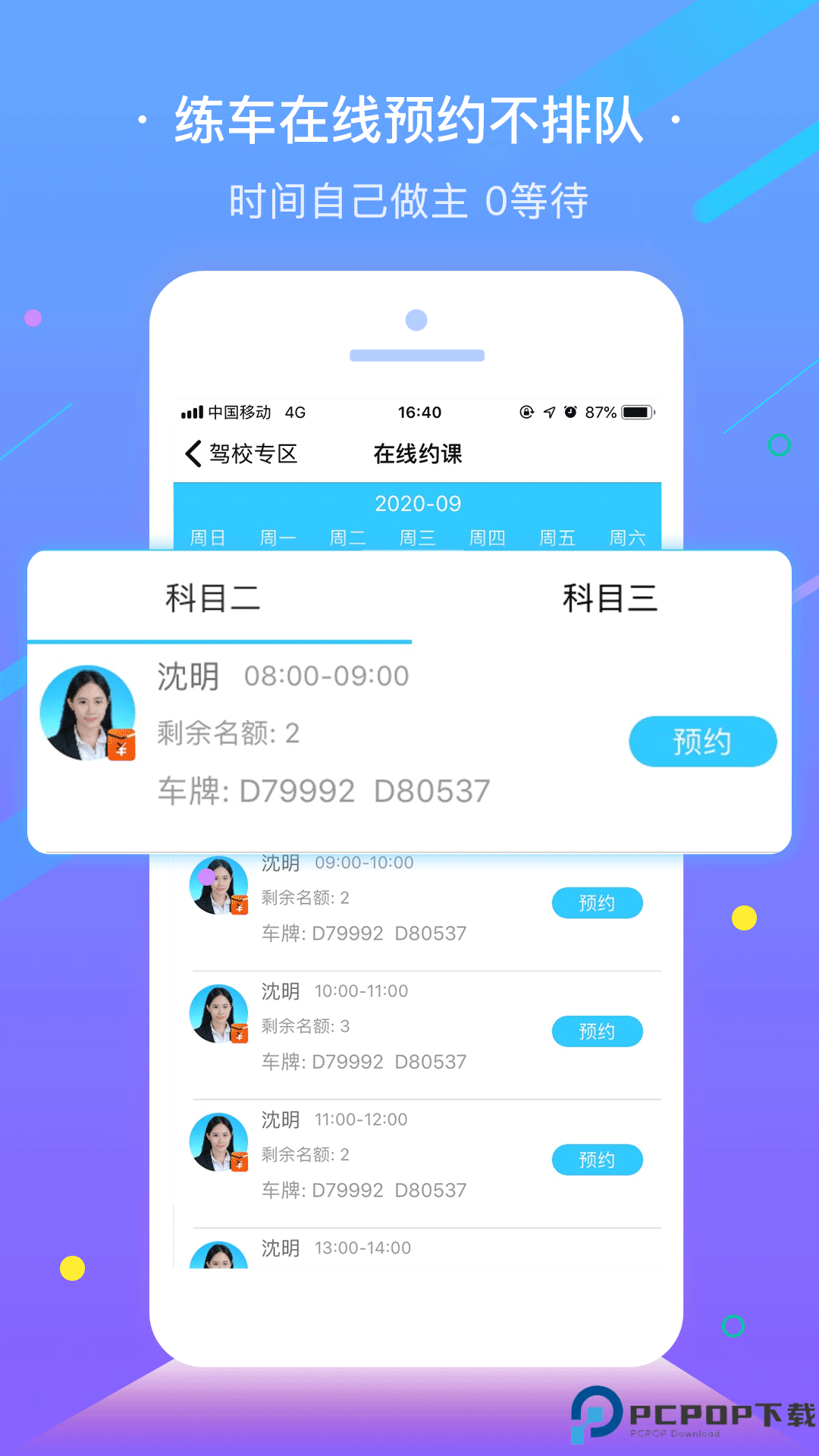Open the 2020-09 month selector
The height and width of the screenshot is (1456, 819).
pos(419,503)
